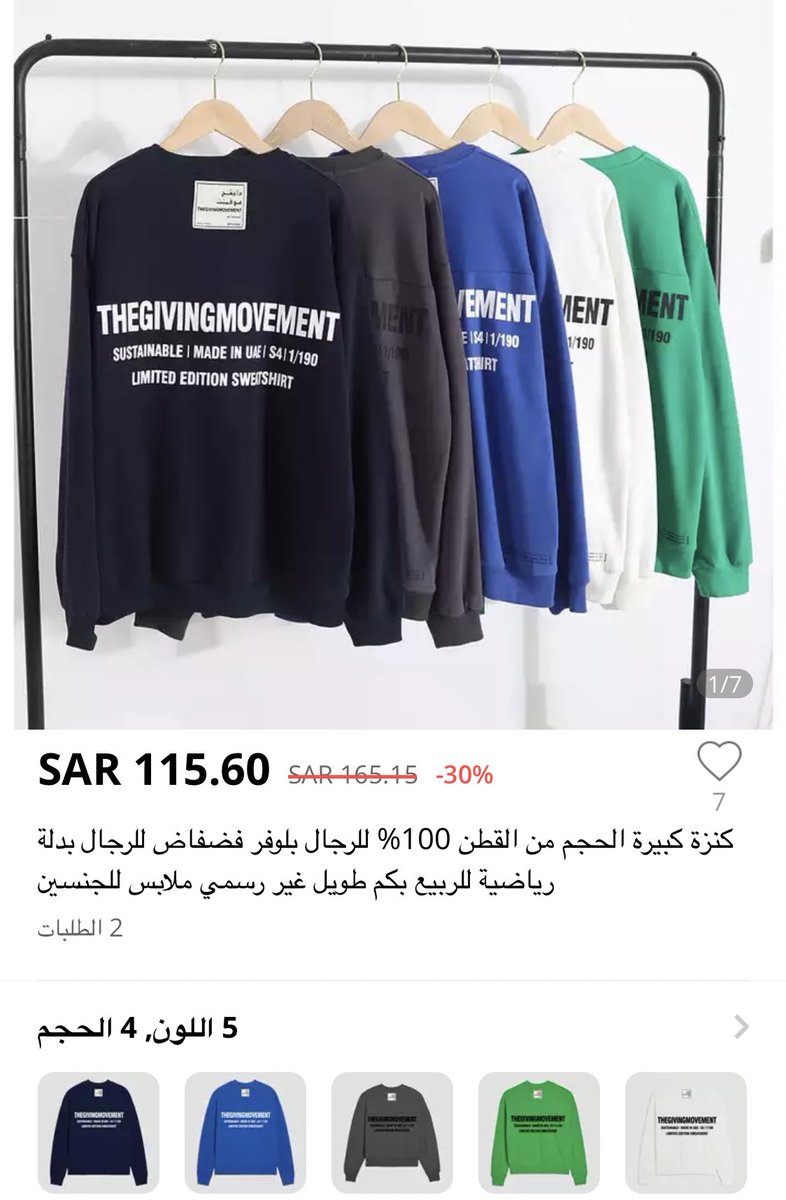Open the colour and size options chevron
Screen dimensions: 786x1200
coord(741,1026)
